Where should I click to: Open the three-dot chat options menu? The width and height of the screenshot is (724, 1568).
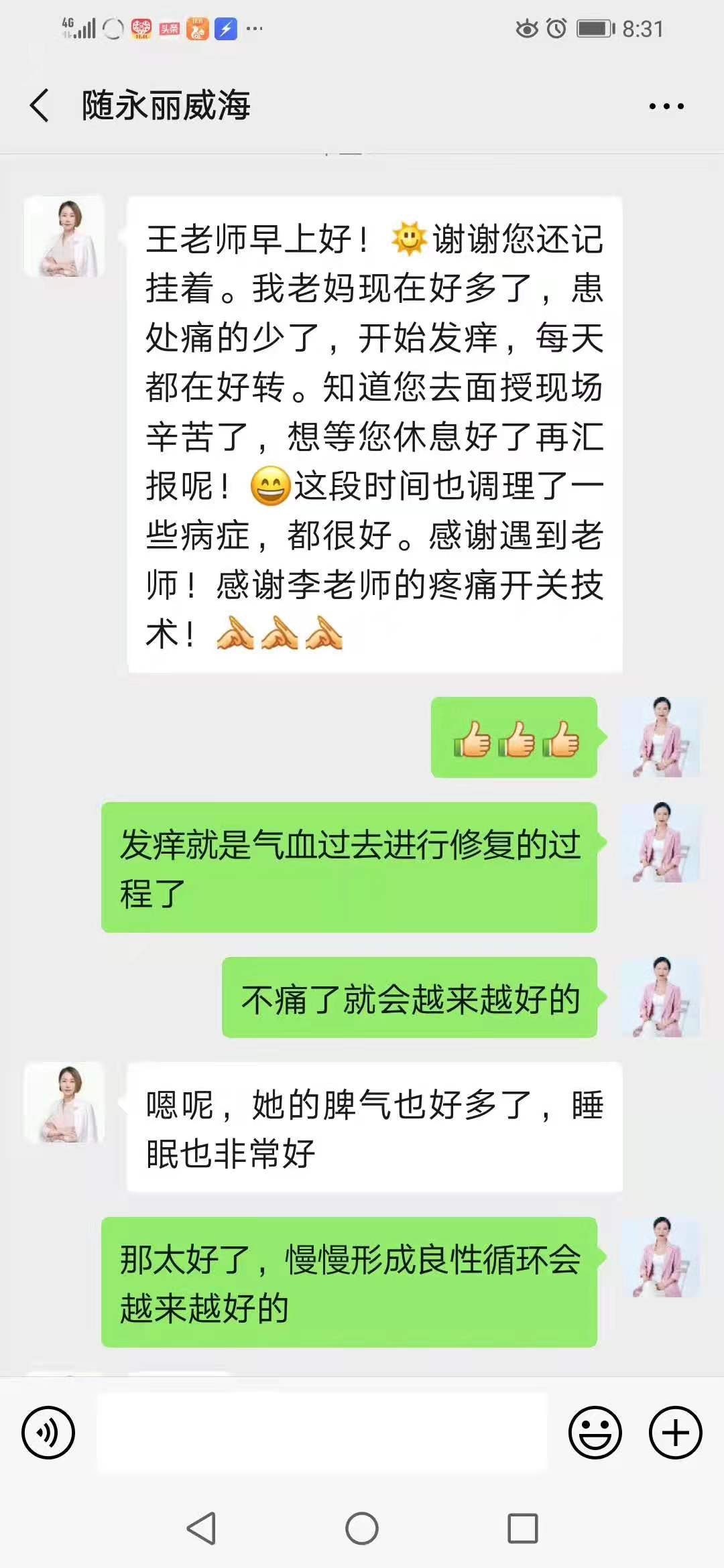point(666,106)
